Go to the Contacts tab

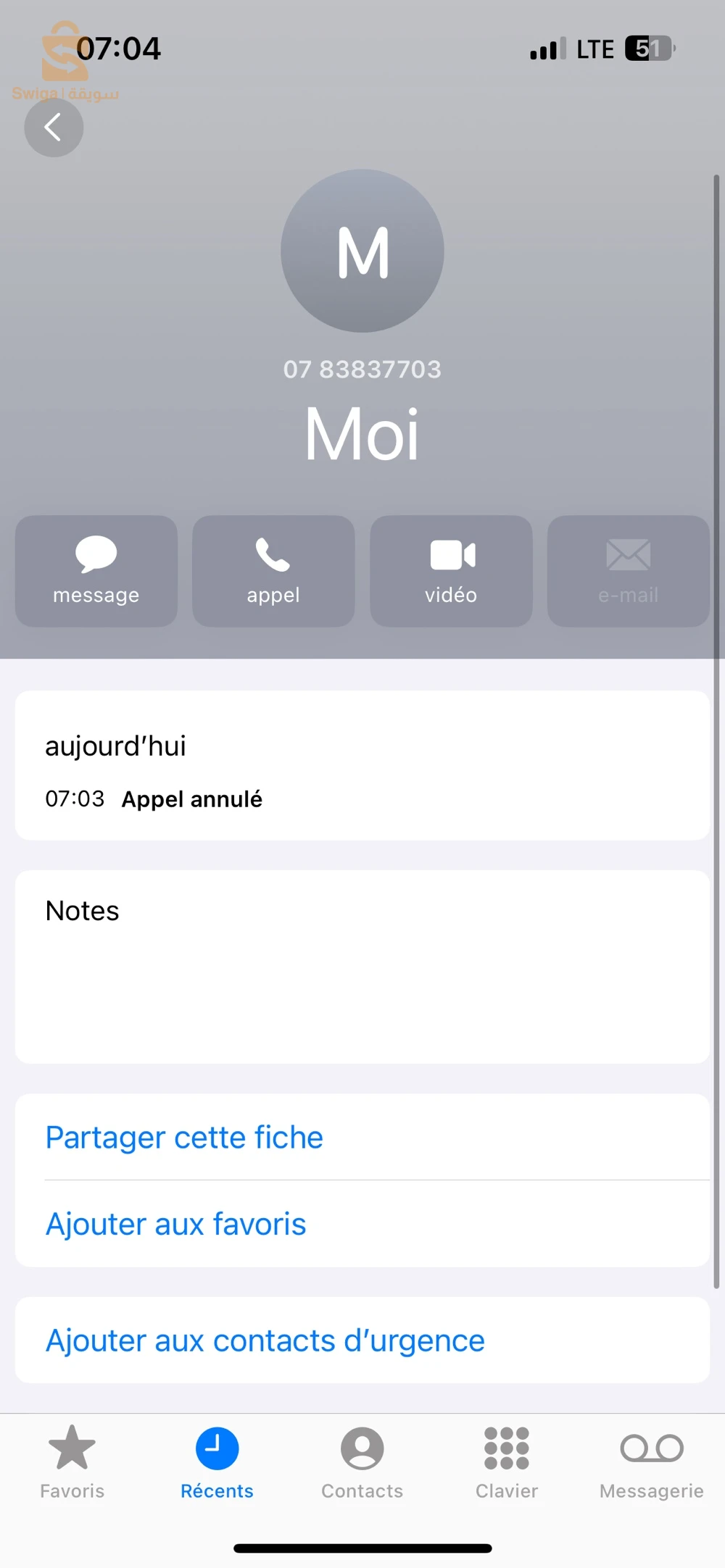click(362, 1461)
